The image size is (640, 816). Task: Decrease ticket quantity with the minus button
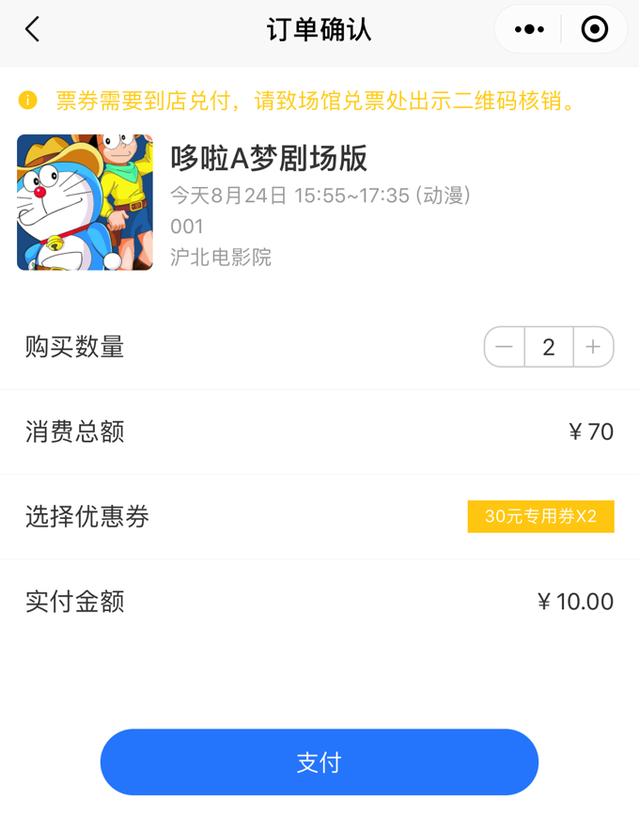pos(505,347)
